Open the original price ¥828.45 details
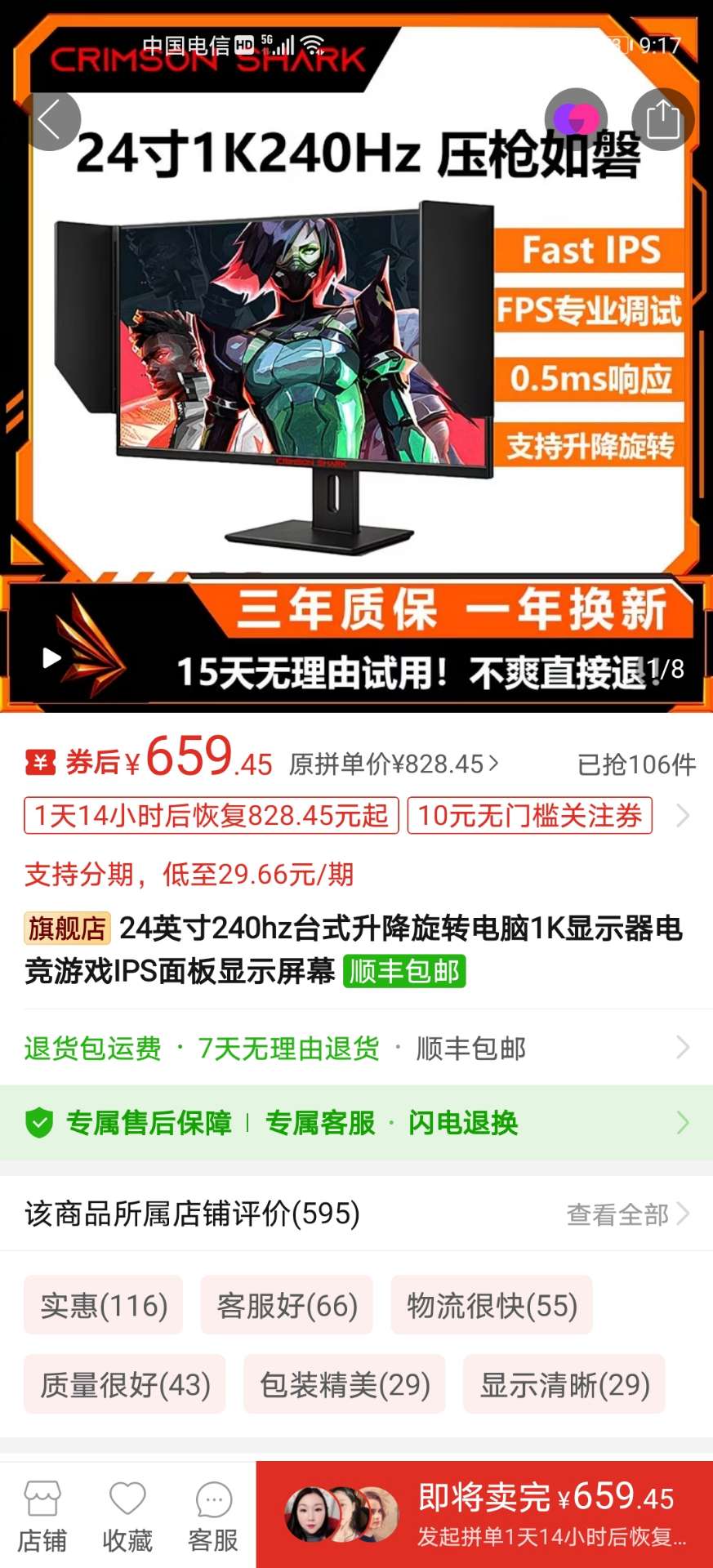The height and width of the screenshot is (1568, 713). tap(394, 764)
